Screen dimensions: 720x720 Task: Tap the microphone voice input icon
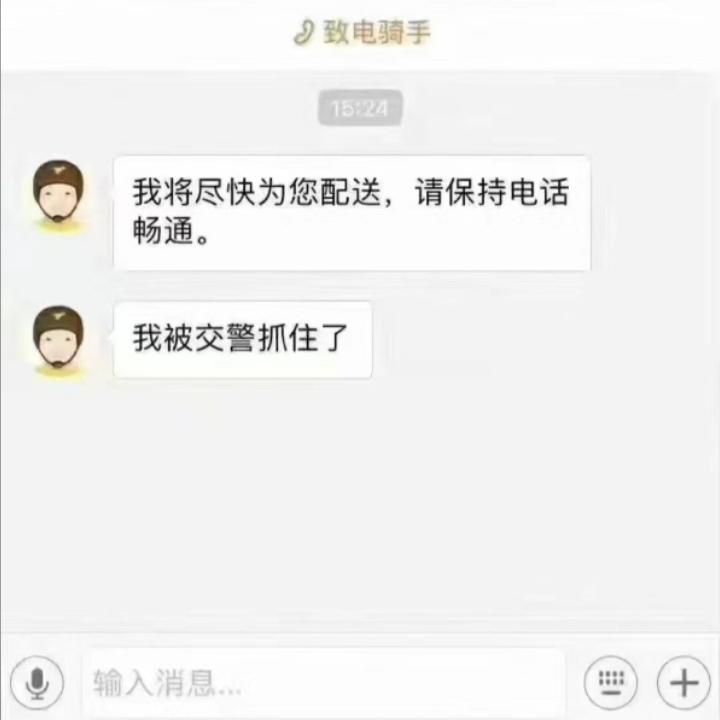(37, 683)
